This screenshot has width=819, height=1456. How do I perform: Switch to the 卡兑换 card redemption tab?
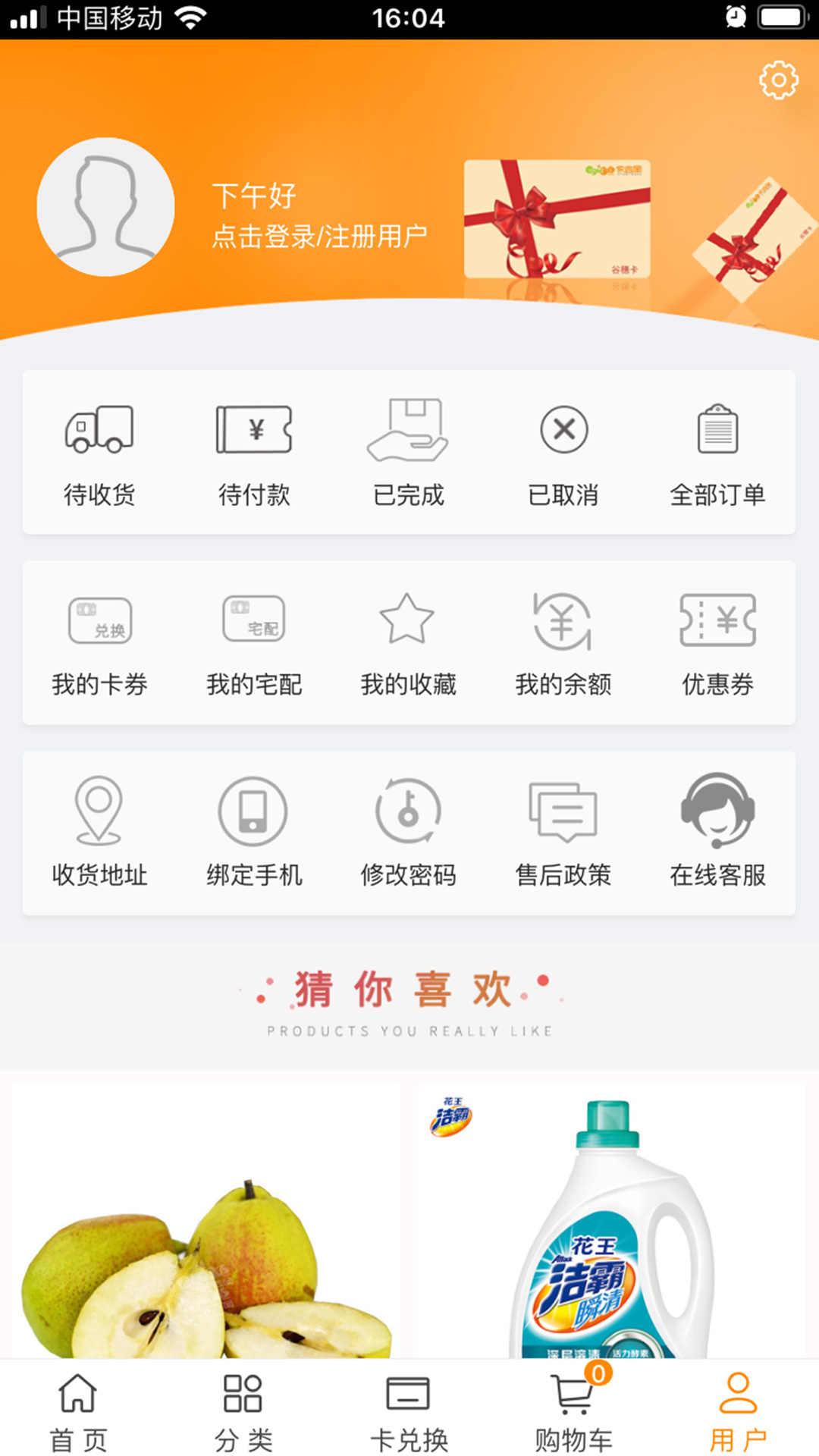coord(409,1407)
